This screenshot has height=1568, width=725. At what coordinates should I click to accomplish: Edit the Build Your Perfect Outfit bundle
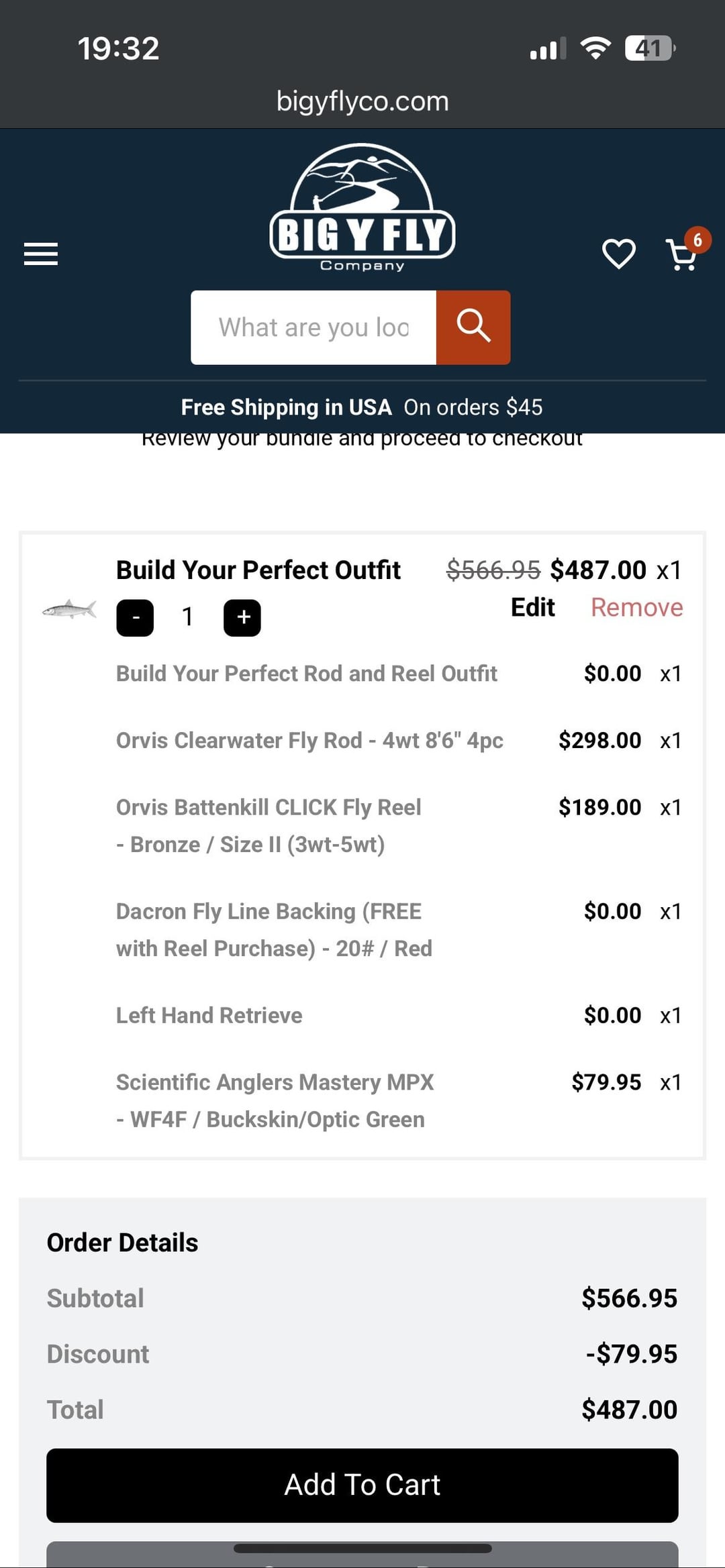(x=532, y=607)
